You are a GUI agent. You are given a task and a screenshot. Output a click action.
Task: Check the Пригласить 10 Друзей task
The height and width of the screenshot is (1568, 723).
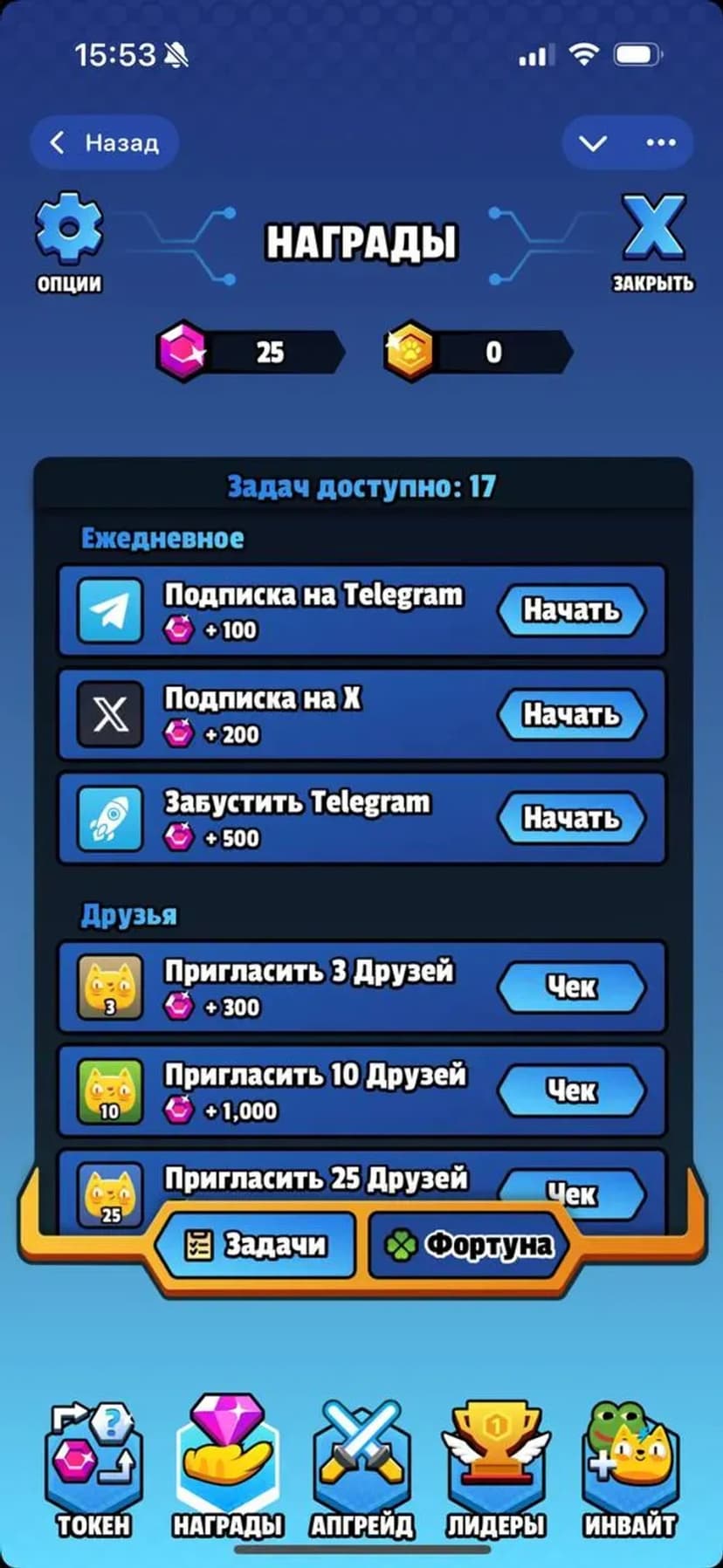click(571, 1090)
